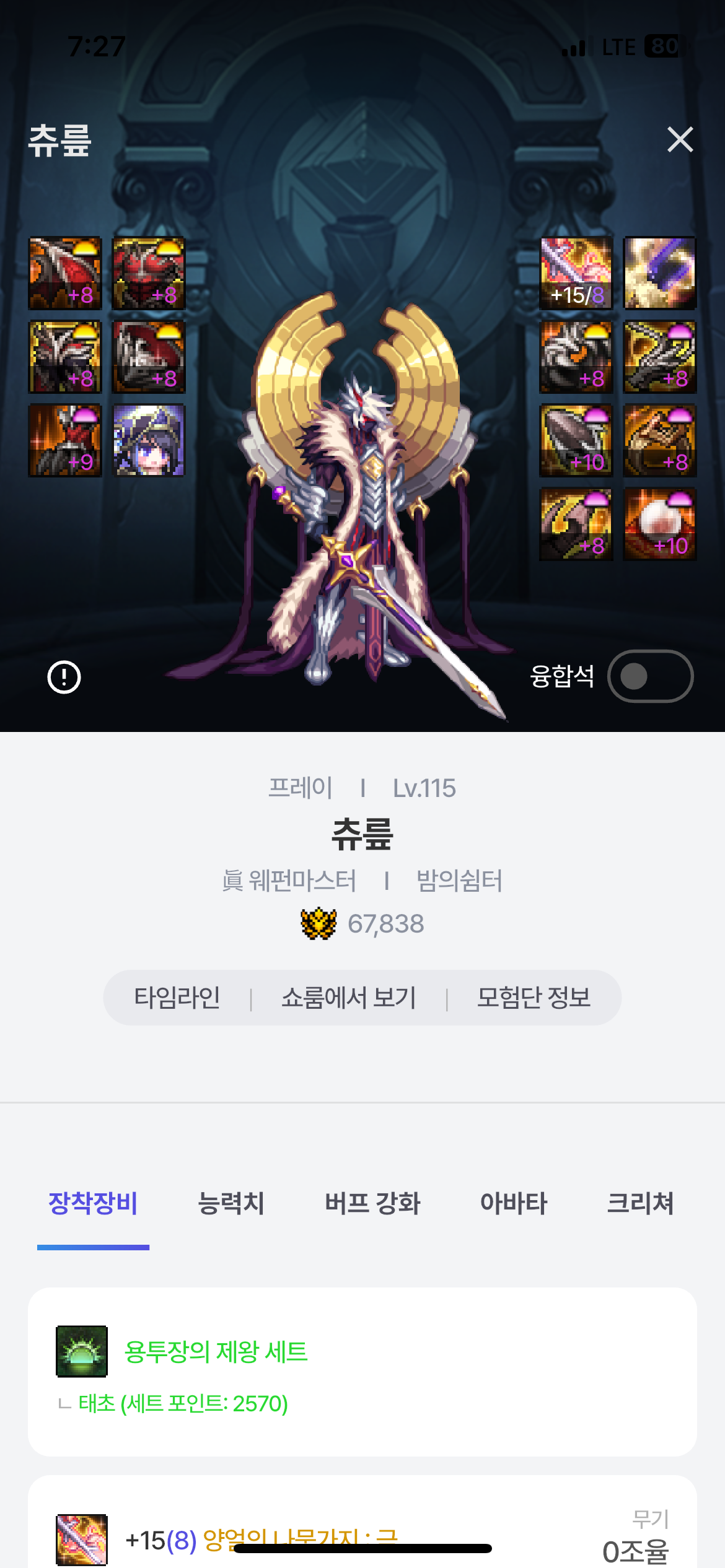The height and width of the screenshot is (1568, 725).
Task: Open the 아바타 tab
Action: (x=513, y=1203)
